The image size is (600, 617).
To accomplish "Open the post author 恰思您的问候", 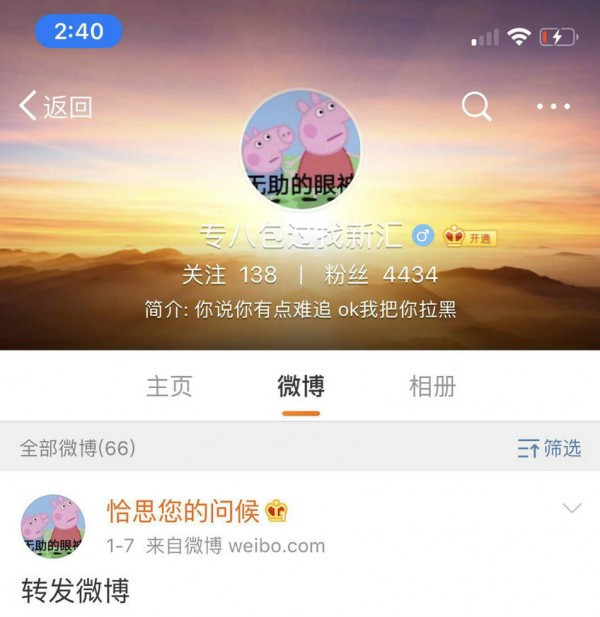I will pos(184,511).
